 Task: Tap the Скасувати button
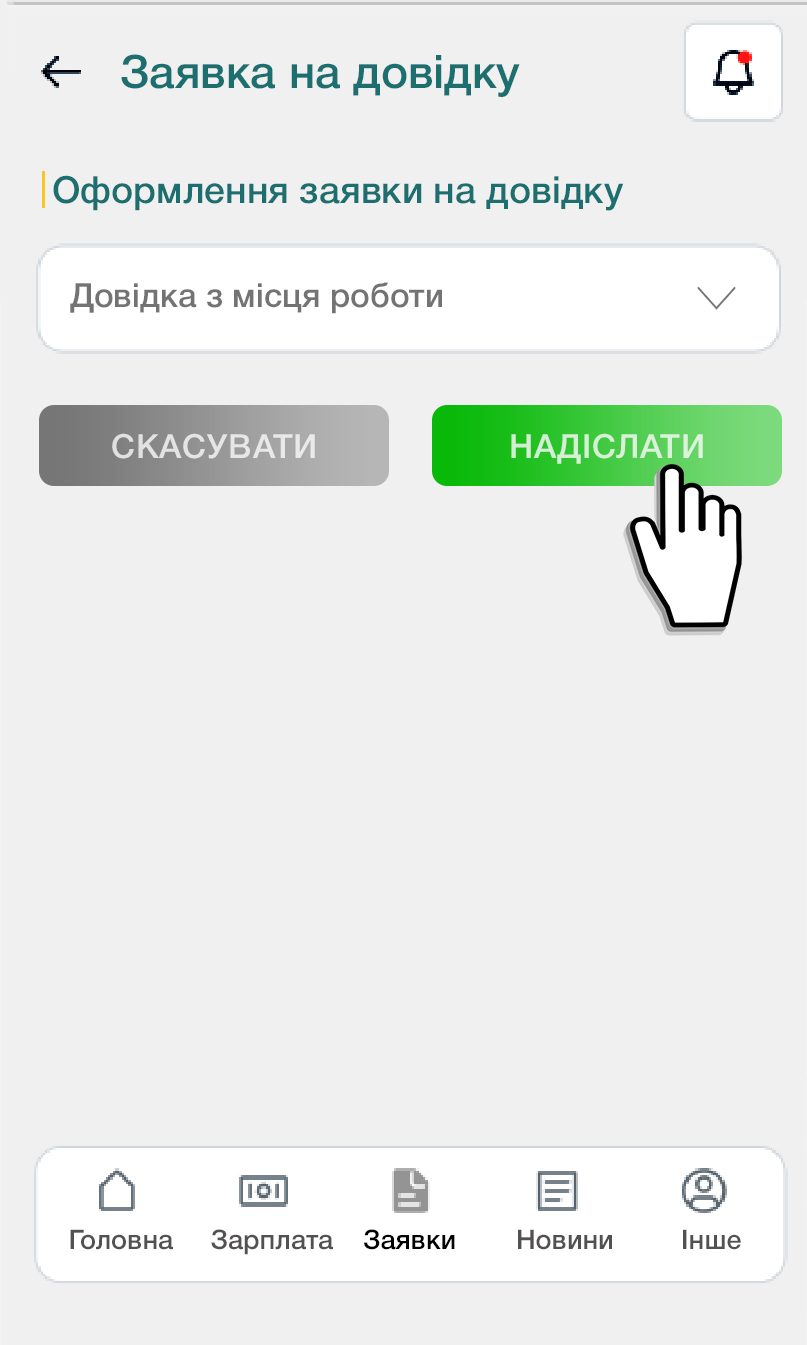213,446
